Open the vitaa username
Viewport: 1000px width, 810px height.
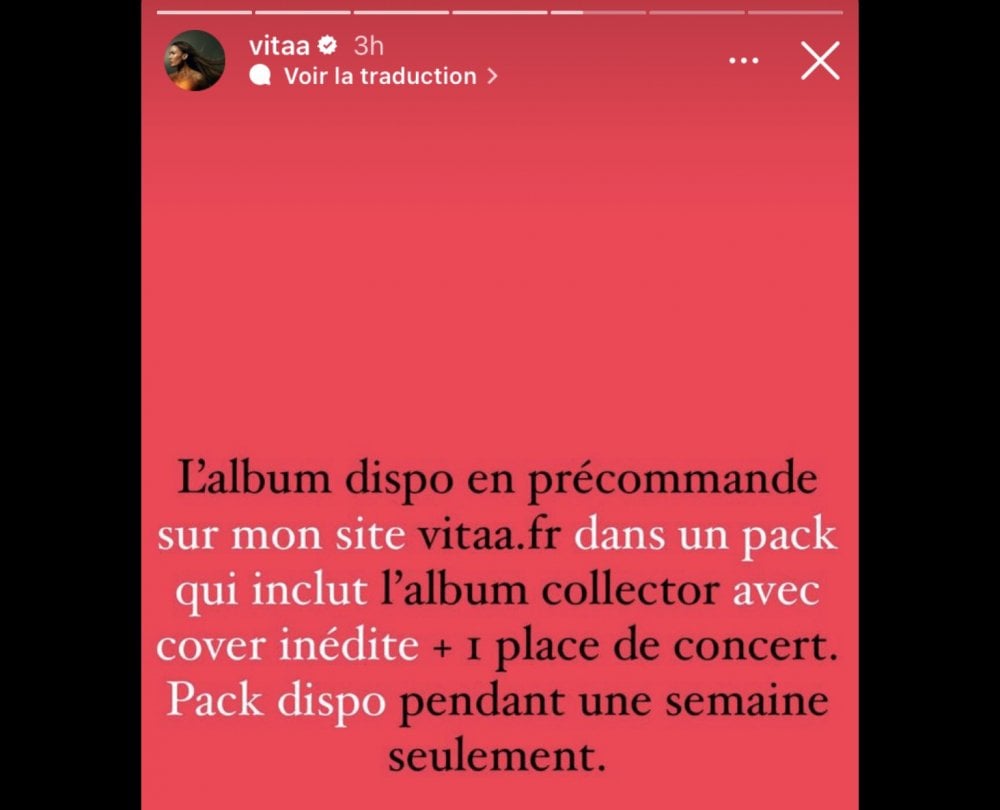click(279, 45)
